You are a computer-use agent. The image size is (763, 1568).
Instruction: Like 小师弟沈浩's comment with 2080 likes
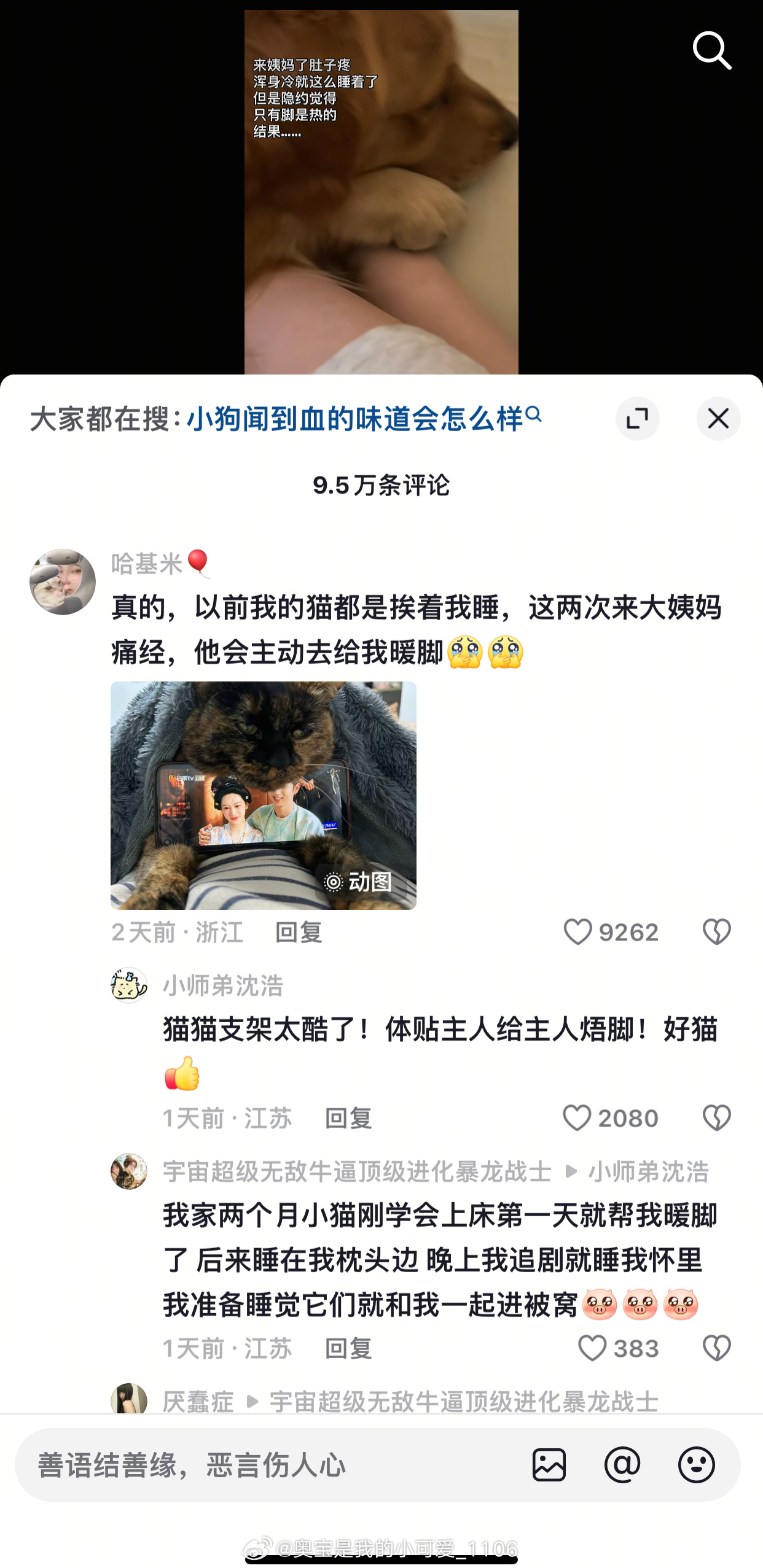coord(610,1118)
